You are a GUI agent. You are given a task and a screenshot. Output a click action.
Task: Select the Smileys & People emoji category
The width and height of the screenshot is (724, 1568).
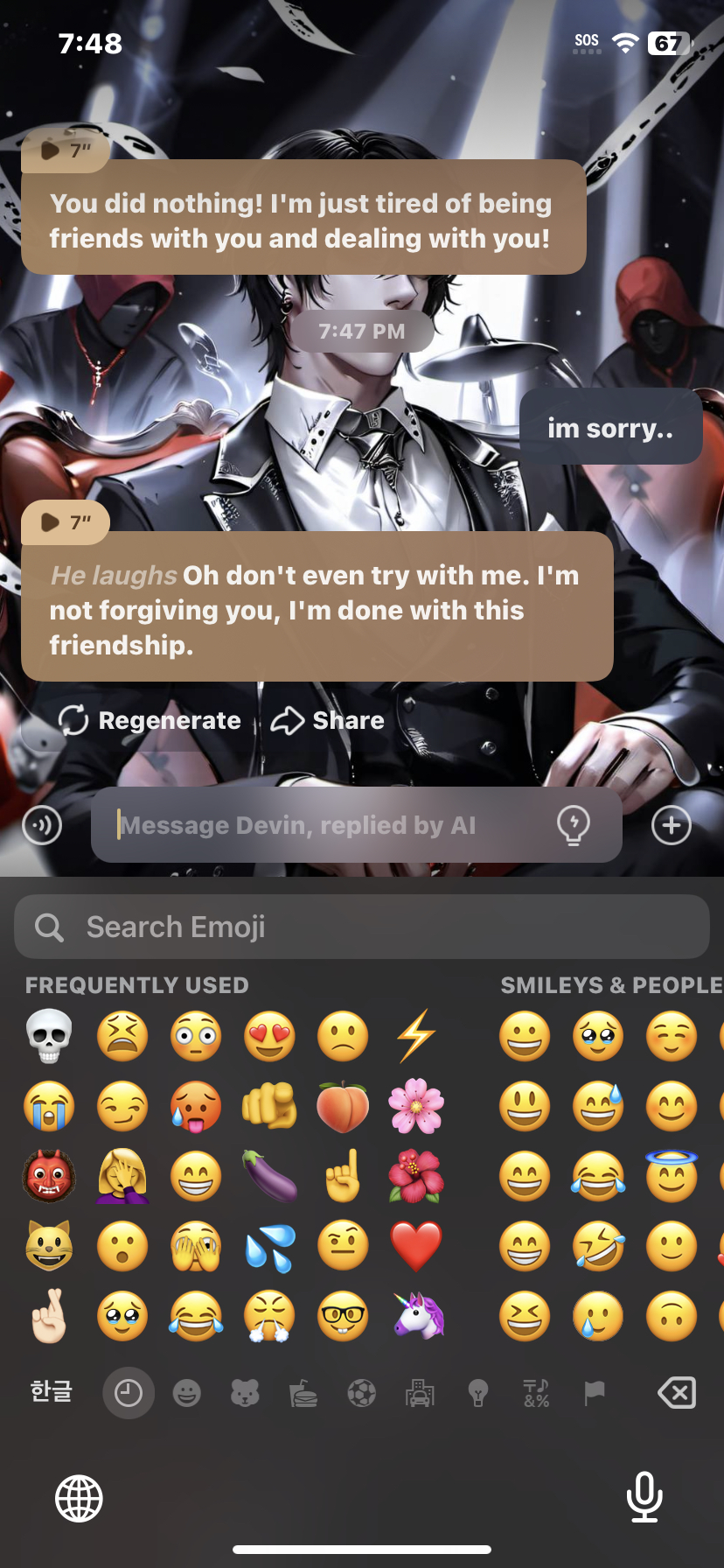pos(186,1392)
